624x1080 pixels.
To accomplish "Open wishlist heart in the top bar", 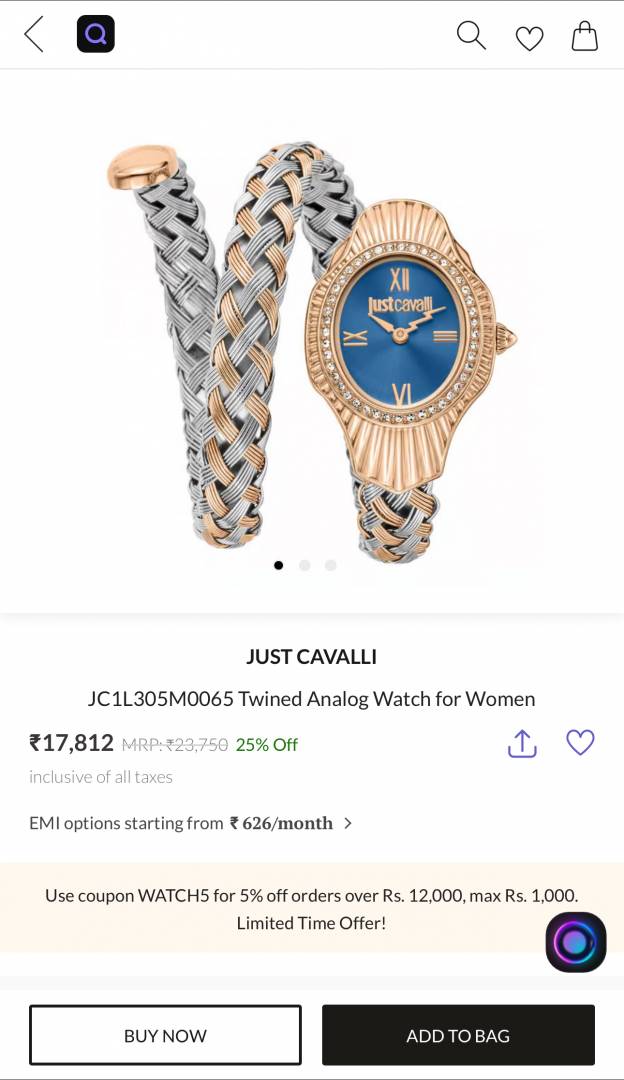I will [x=529, y=38].
